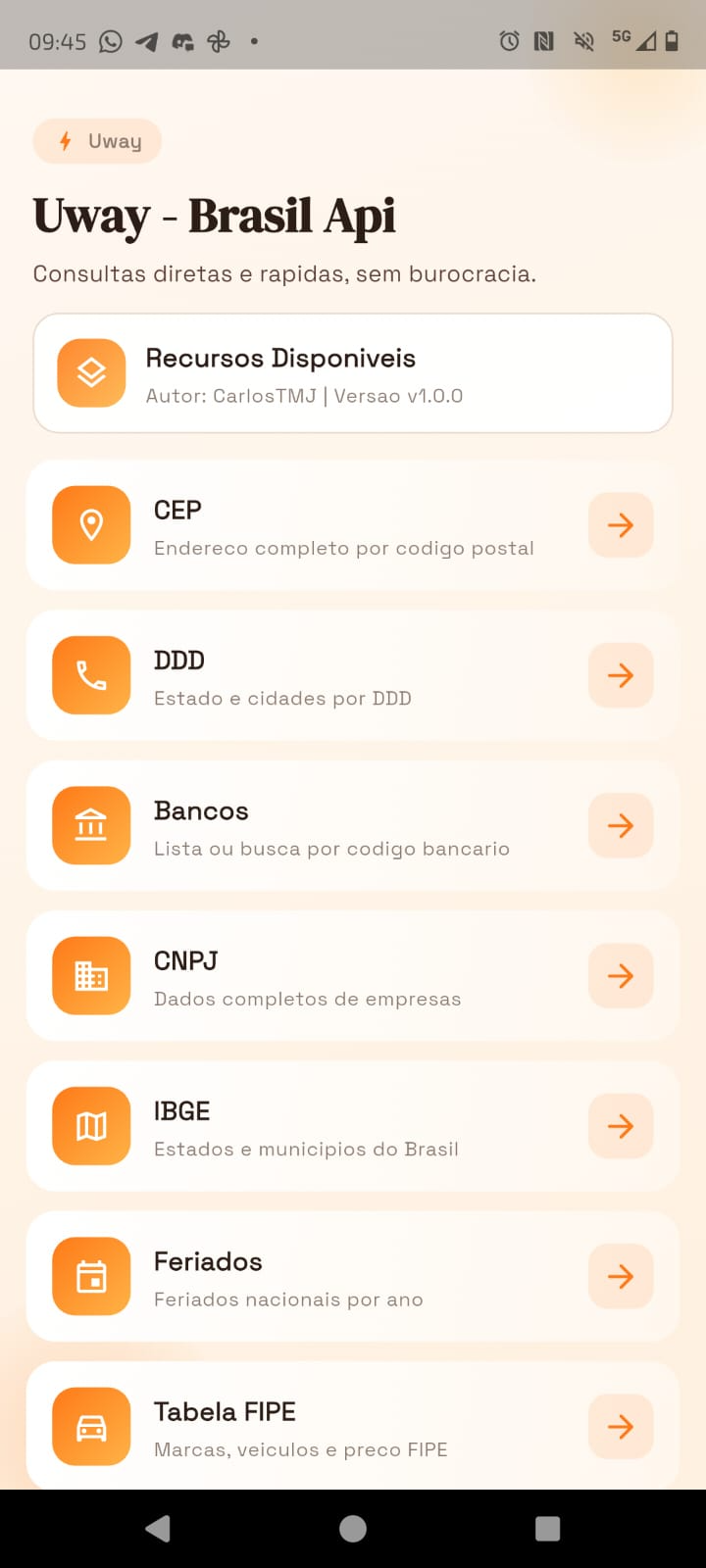Click the DDD phone icon
This screenshot has width=706, height=1568.
pos(90,675)
